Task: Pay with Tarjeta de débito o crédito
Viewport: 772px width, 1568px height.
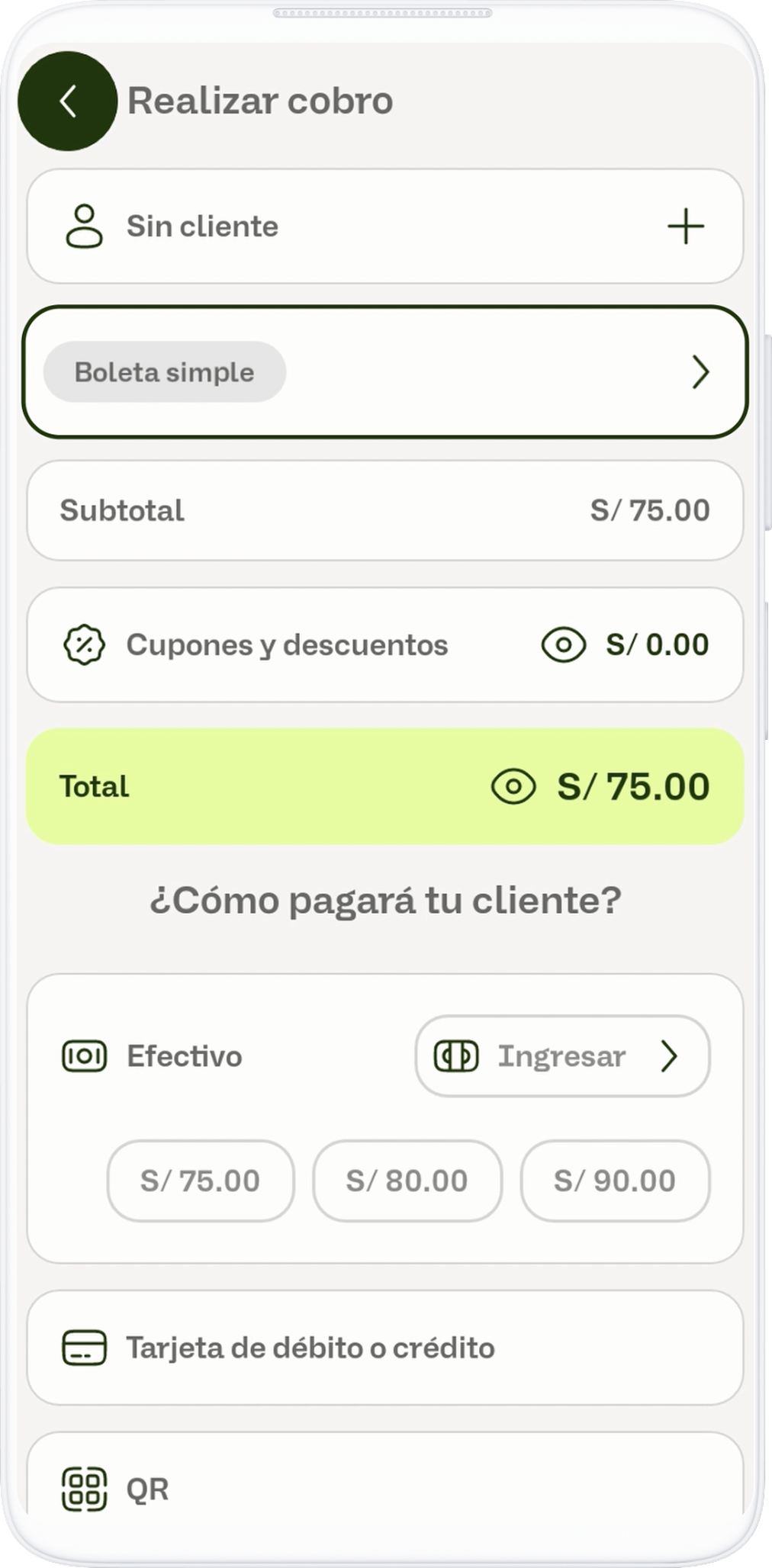Action: (x=384, y=1348)
